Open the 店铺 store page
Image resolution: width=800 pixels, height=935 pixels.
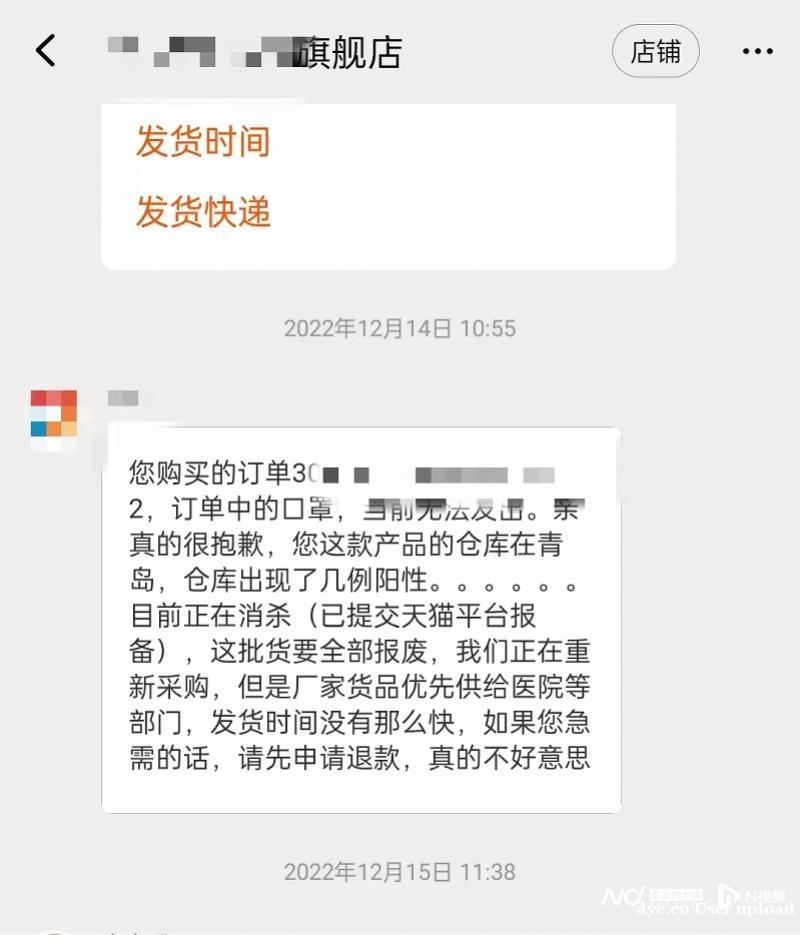pyautogui.click(x=655, y=51)
